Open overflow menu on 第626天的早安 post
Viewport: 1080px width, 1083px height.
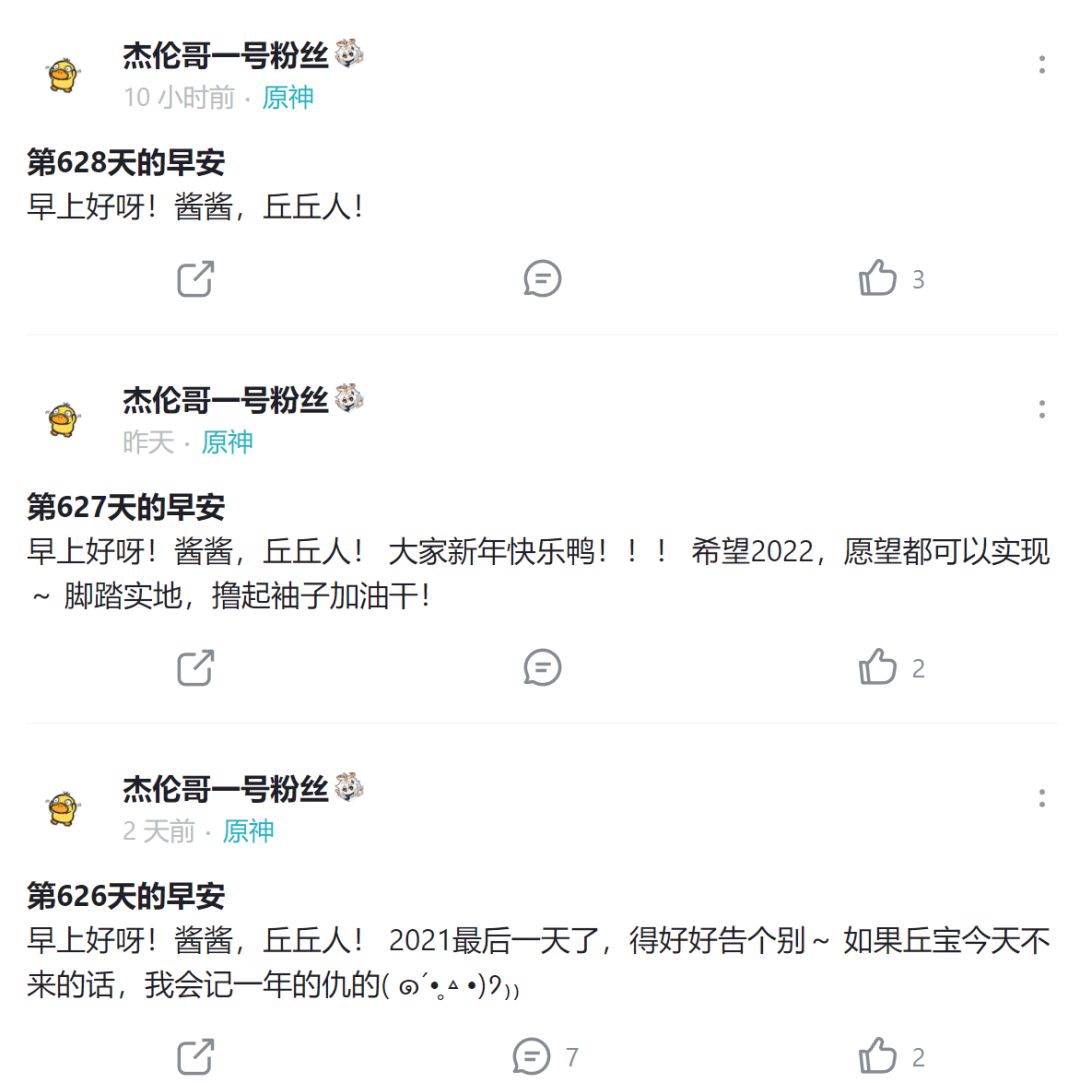[1041, 798]
